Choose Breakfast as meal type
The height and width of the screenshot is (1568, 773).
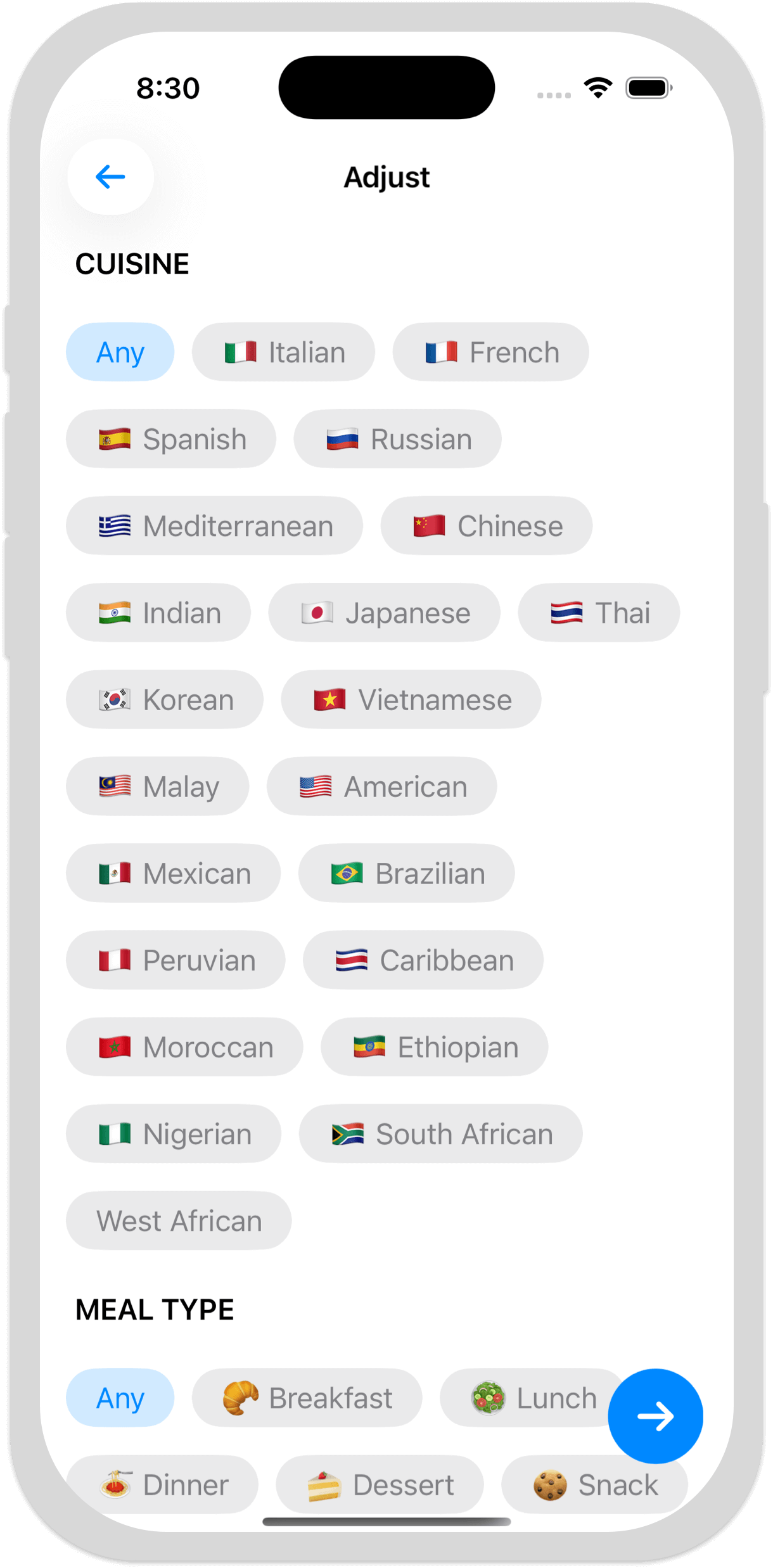click(x=307, y=1398)
